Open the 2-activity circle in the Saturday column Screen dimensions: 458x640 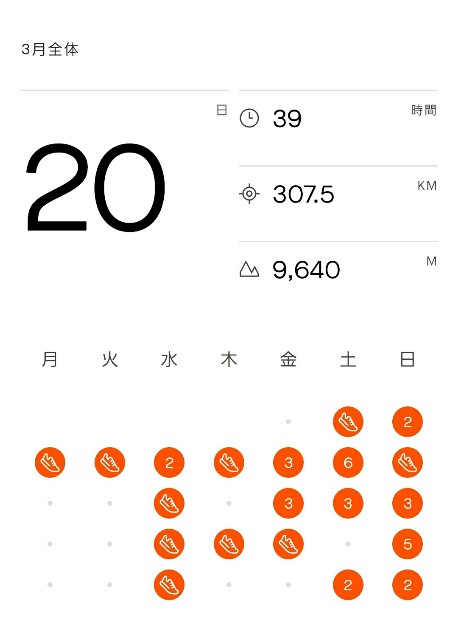(348, 585)
